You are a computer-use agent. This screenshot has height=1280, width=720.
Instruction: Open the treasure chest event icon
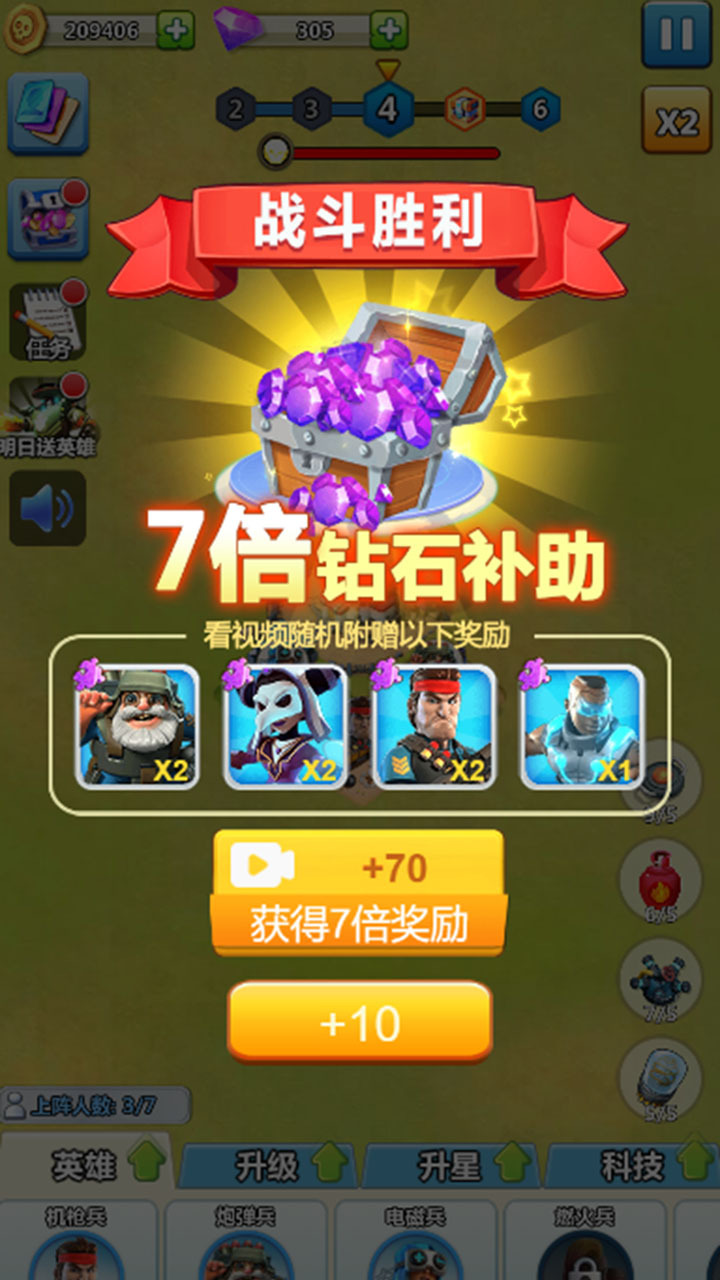click(x=47, y=218)
